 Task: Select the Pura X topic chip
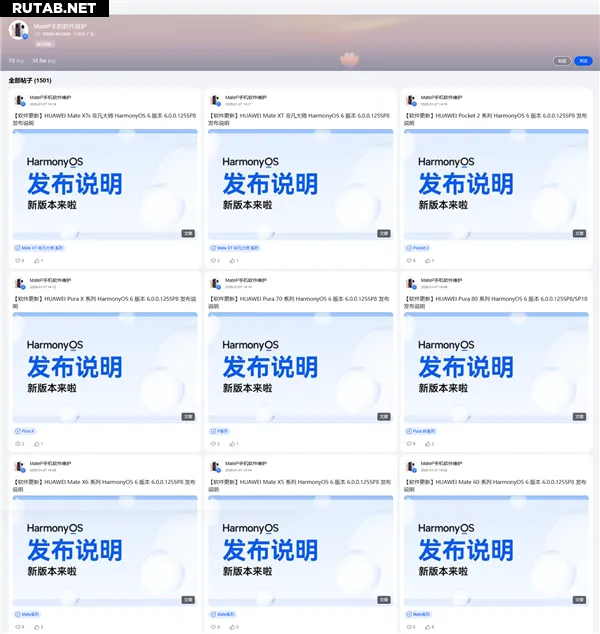point(26,431)
